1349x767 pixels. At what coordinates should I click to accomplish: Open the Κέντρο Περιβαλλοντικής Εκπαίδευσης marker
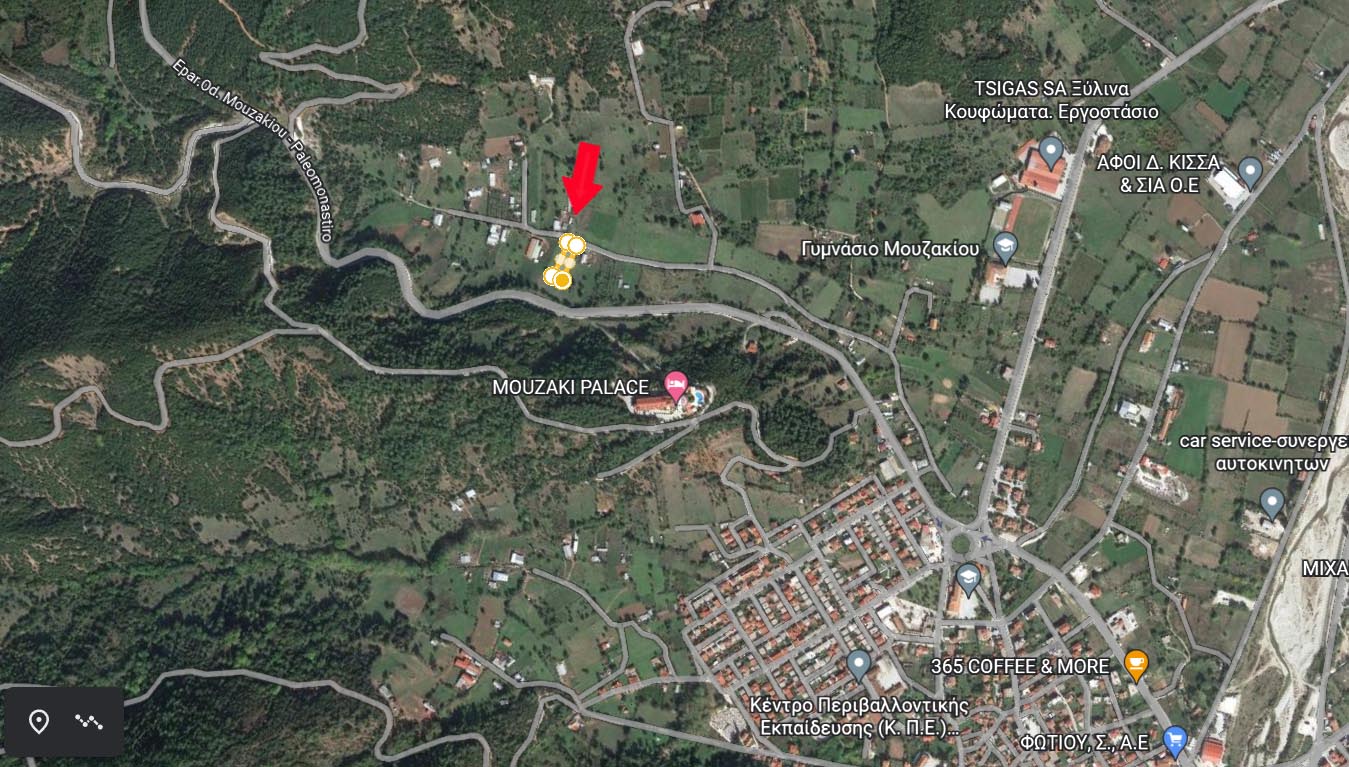pos(858,664)
